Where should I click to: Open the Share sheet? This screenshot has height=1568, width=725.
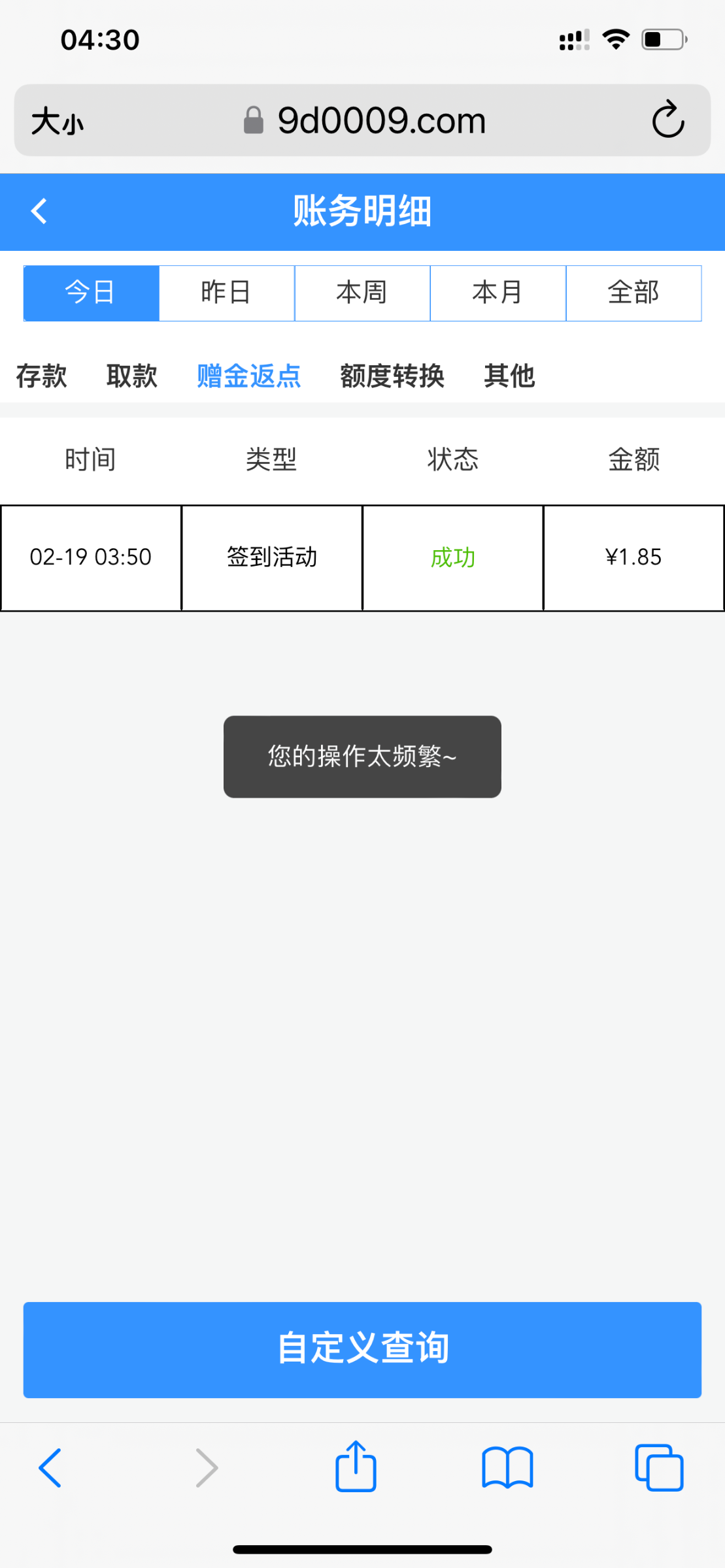pyautogui.click(x=356, y=1467)
